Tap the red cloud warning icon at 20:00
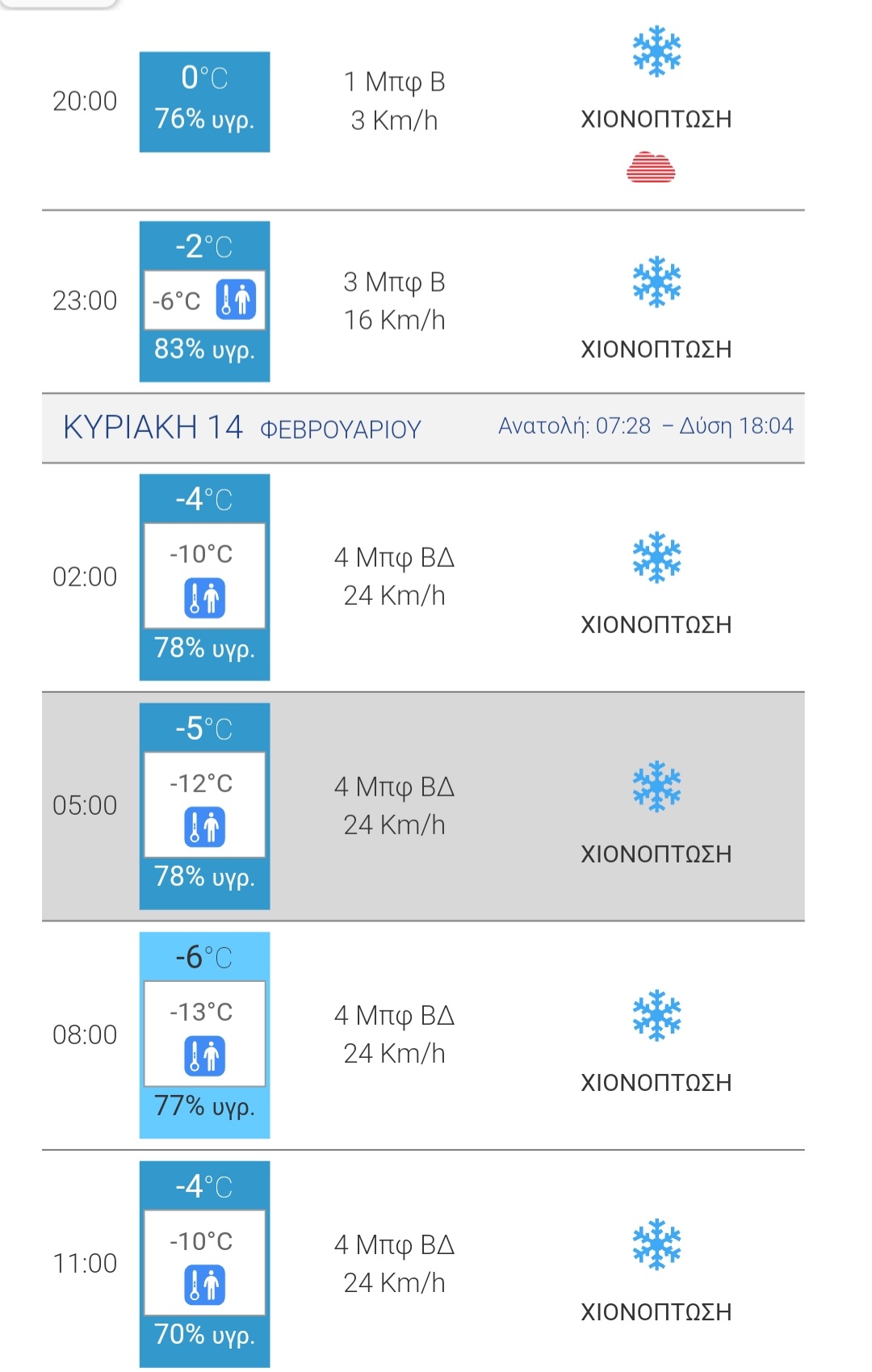The height and width of the screenshot is (1372, 872). [651, 167]
